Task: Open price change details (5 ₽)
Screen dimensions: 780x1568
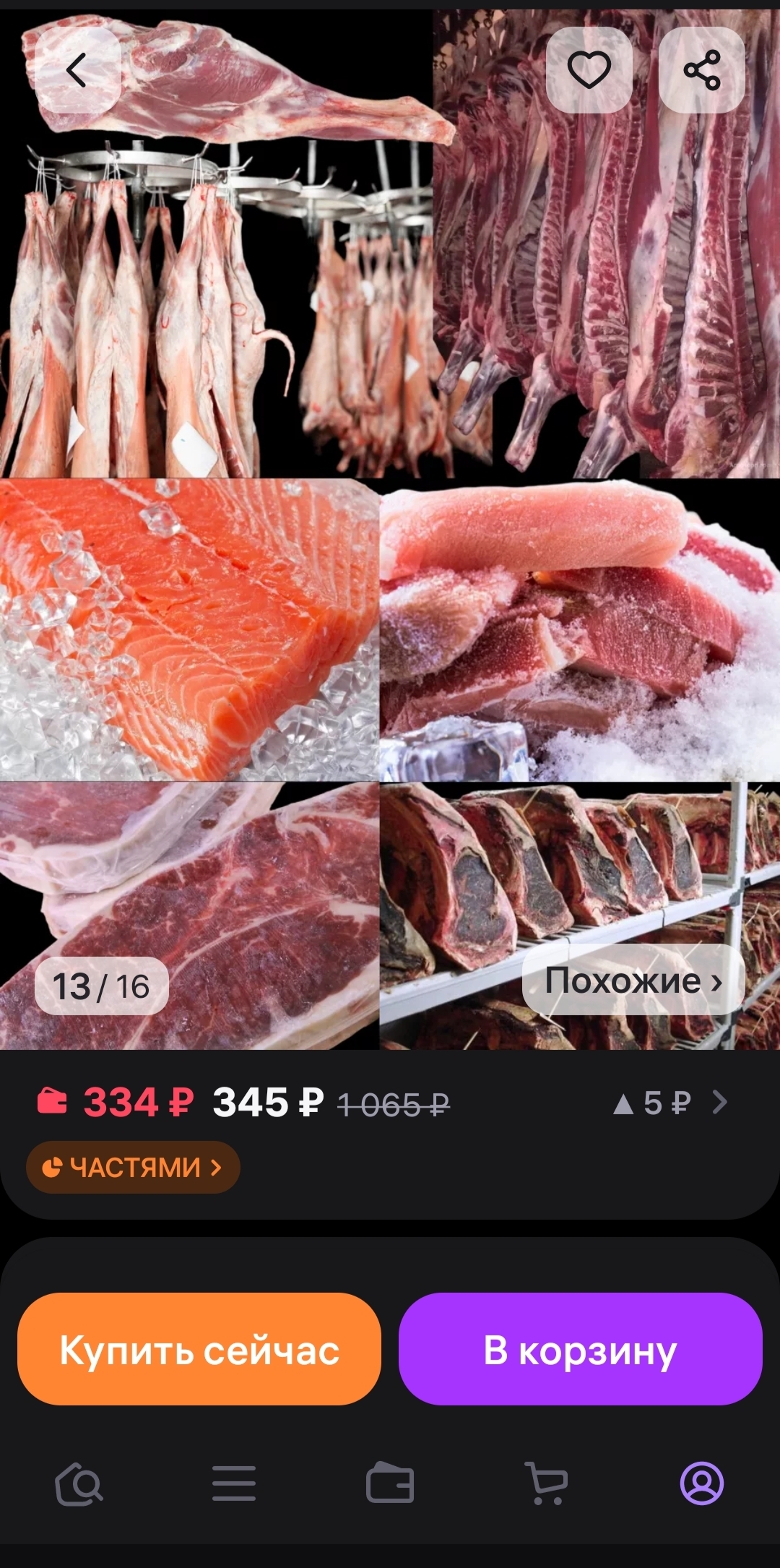Action: click(x=669, y=1103)
